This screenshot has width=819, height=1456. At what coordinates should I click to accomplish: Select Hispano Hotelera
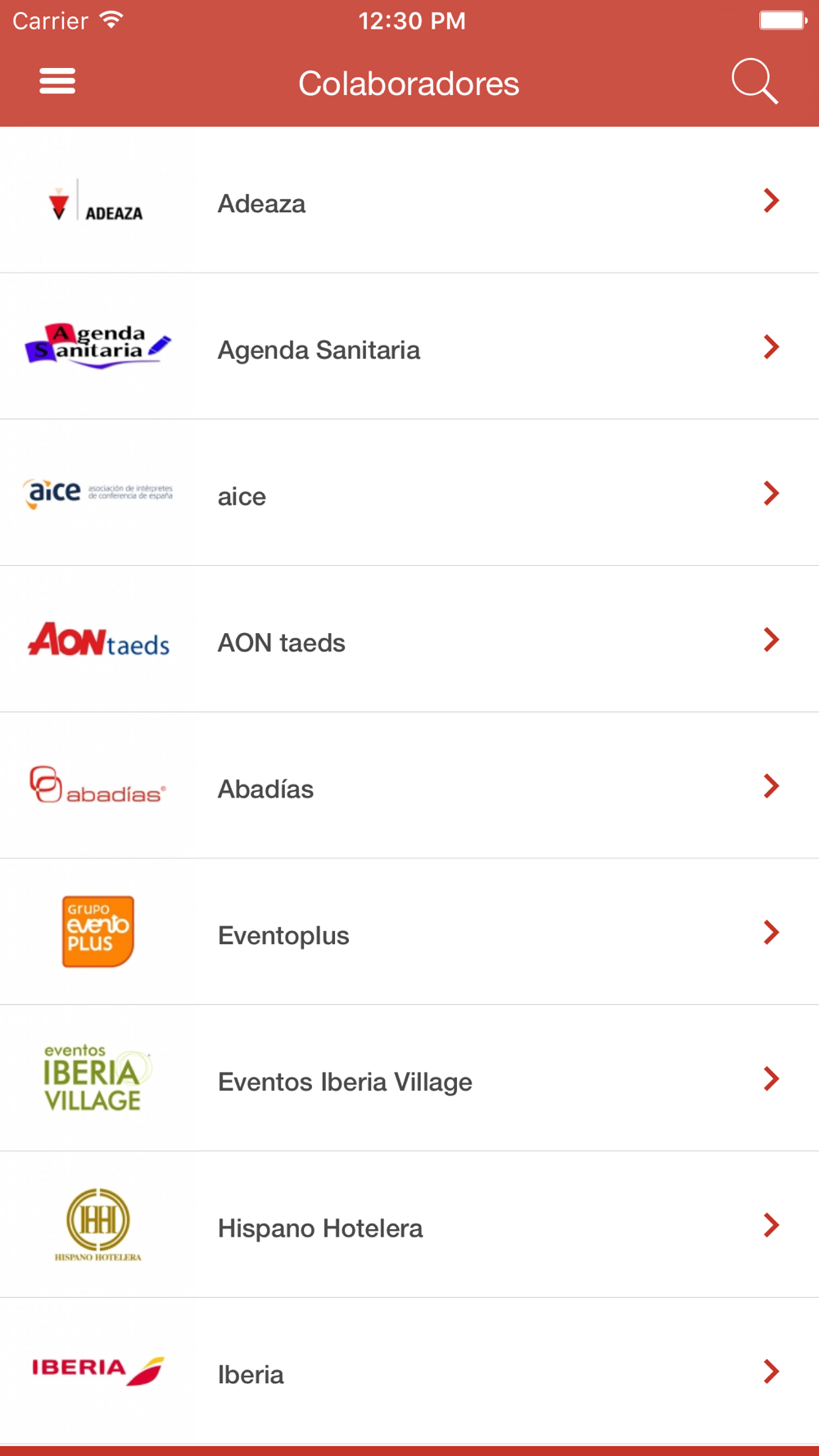(409, 1225)
